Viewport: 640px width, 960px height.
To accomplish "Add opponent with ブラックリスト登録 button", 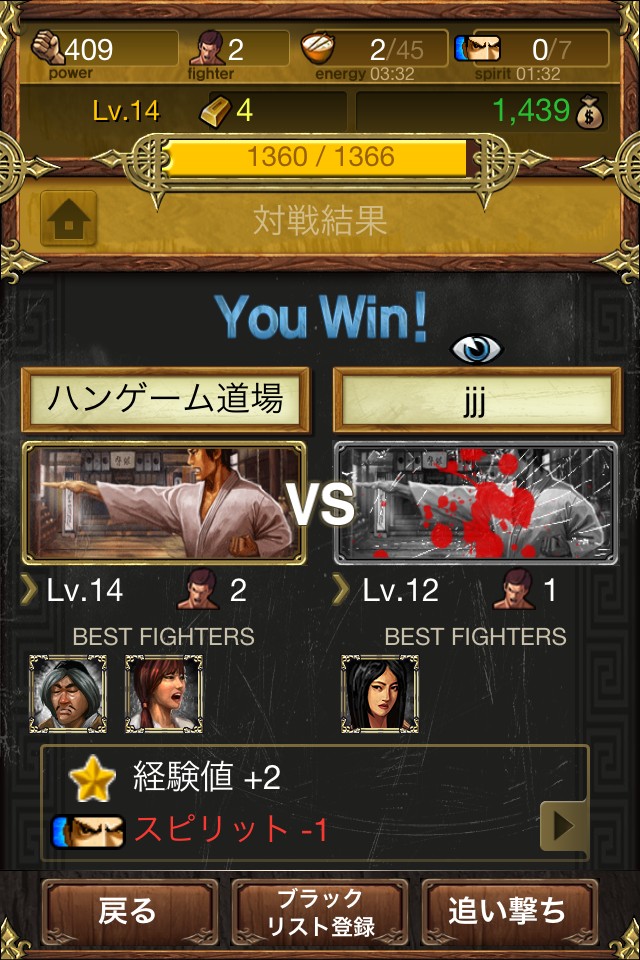I will coord(320,912).
